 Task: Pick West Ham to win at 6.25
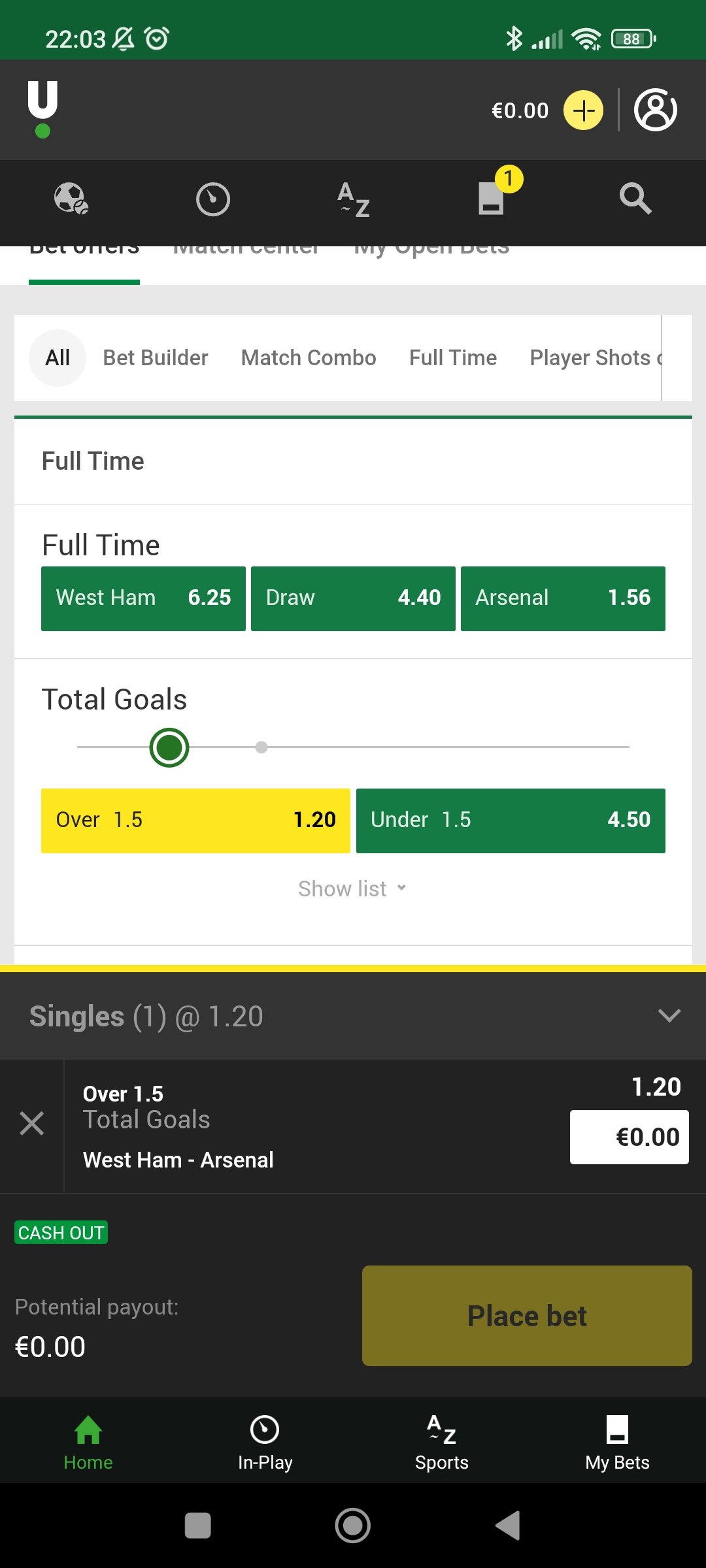pos(143,598)
